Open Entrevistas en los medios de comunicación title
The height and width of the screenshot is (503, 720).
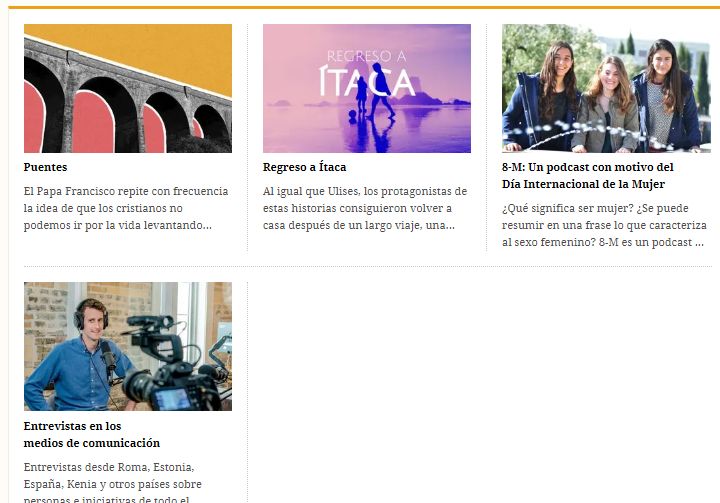click(91, 434)
